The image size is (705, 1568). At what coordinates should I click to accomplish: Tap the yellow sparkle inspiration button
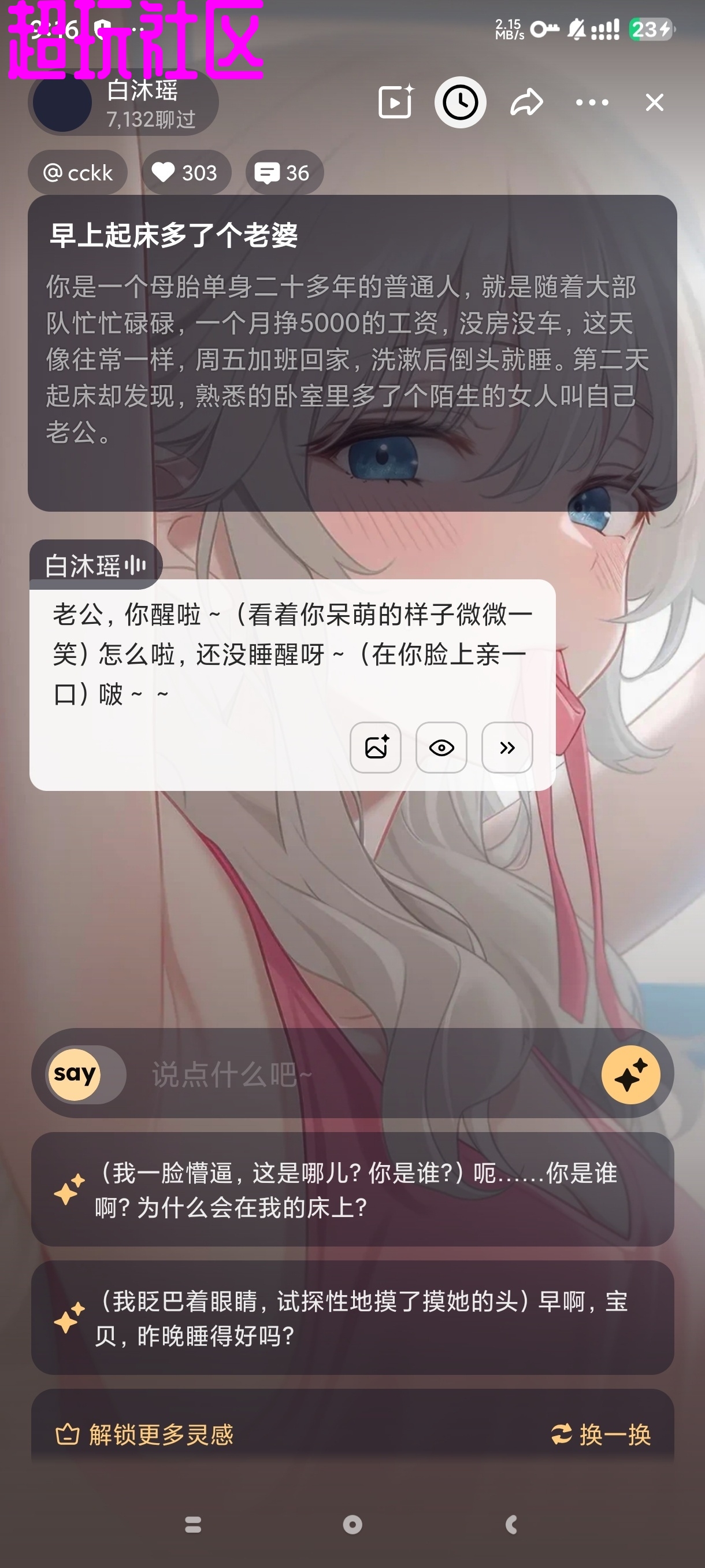pyautogui.click(x=630, y=1074)
